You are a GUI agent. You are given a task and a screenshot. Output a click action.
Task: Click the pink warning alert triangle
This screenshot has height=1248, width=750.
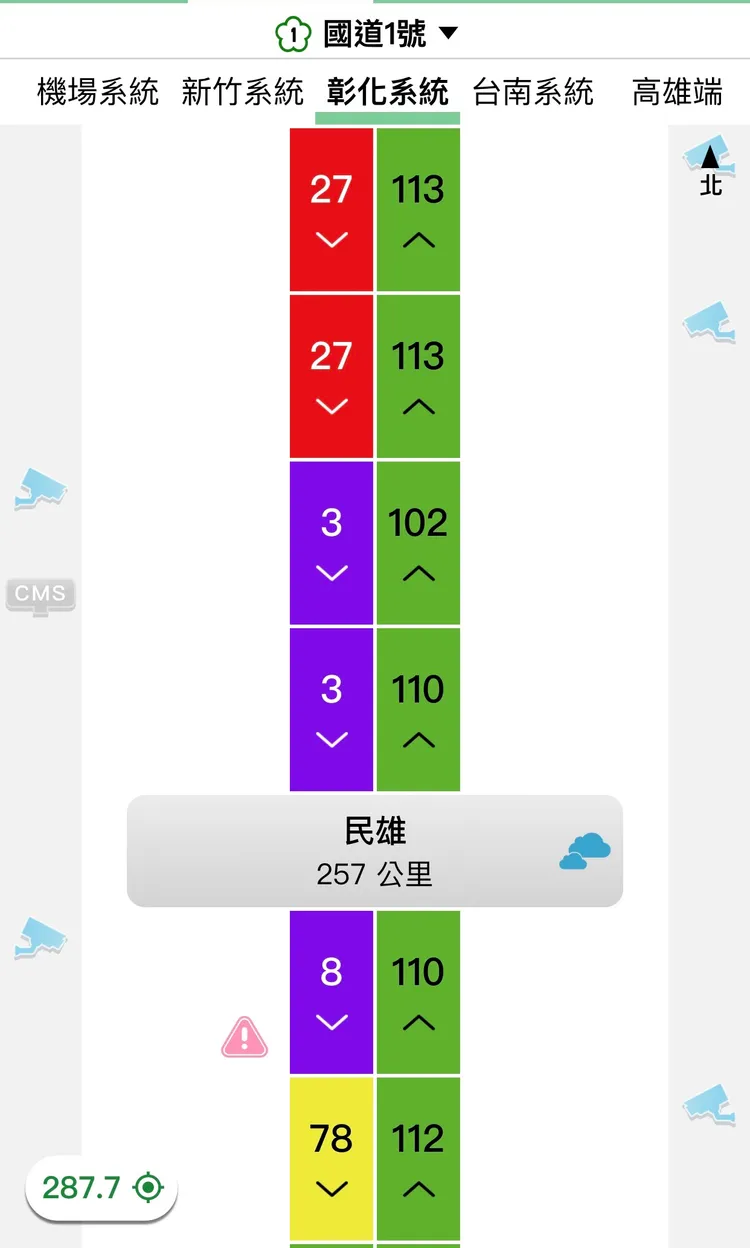click(245, 1037)
